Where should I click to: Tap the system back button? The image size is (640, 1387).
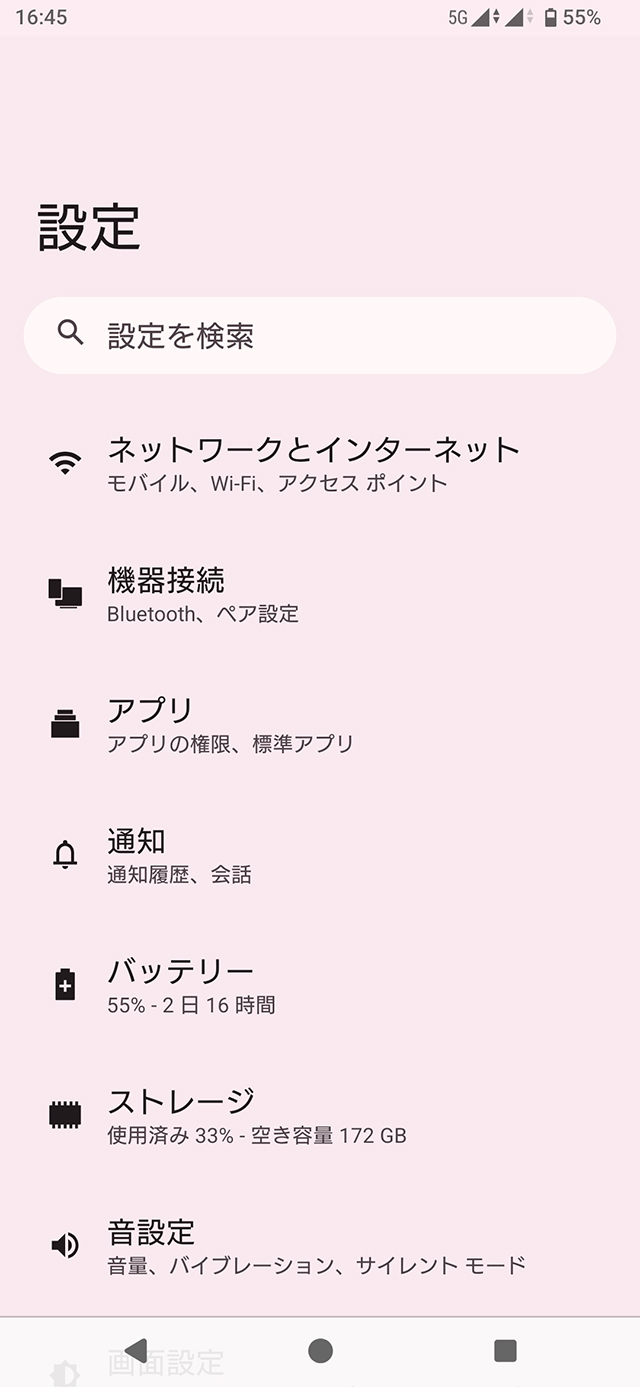click(x=135, y=1351)
